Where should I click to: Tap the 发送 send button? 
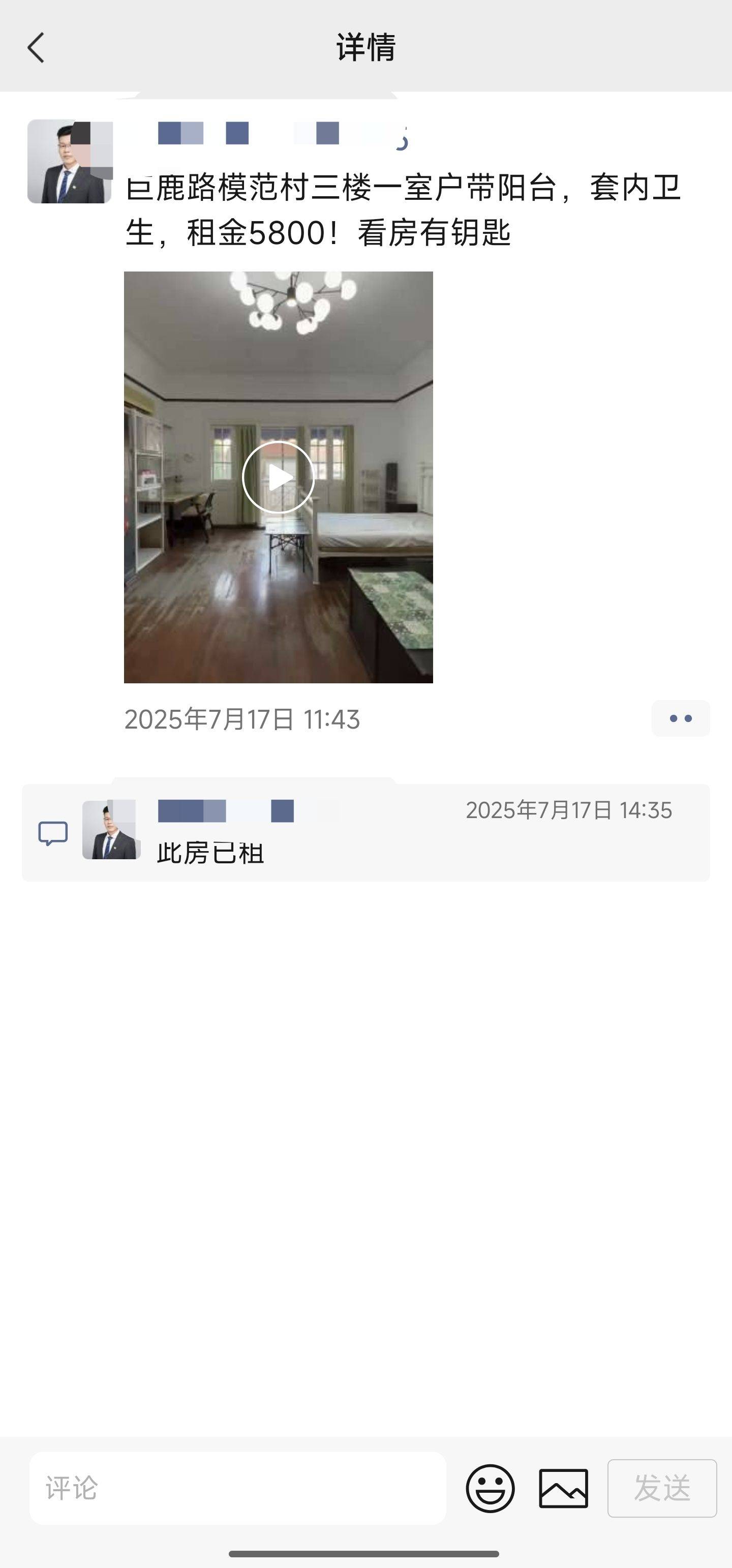pos(662,1488)
